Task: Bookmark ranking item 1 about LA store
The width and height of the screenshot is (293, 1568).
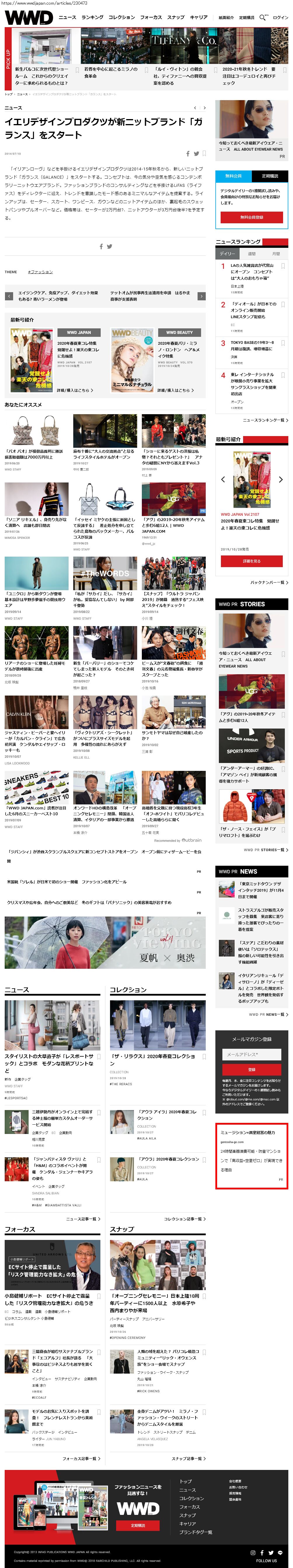Action: (x=283, y=266)
